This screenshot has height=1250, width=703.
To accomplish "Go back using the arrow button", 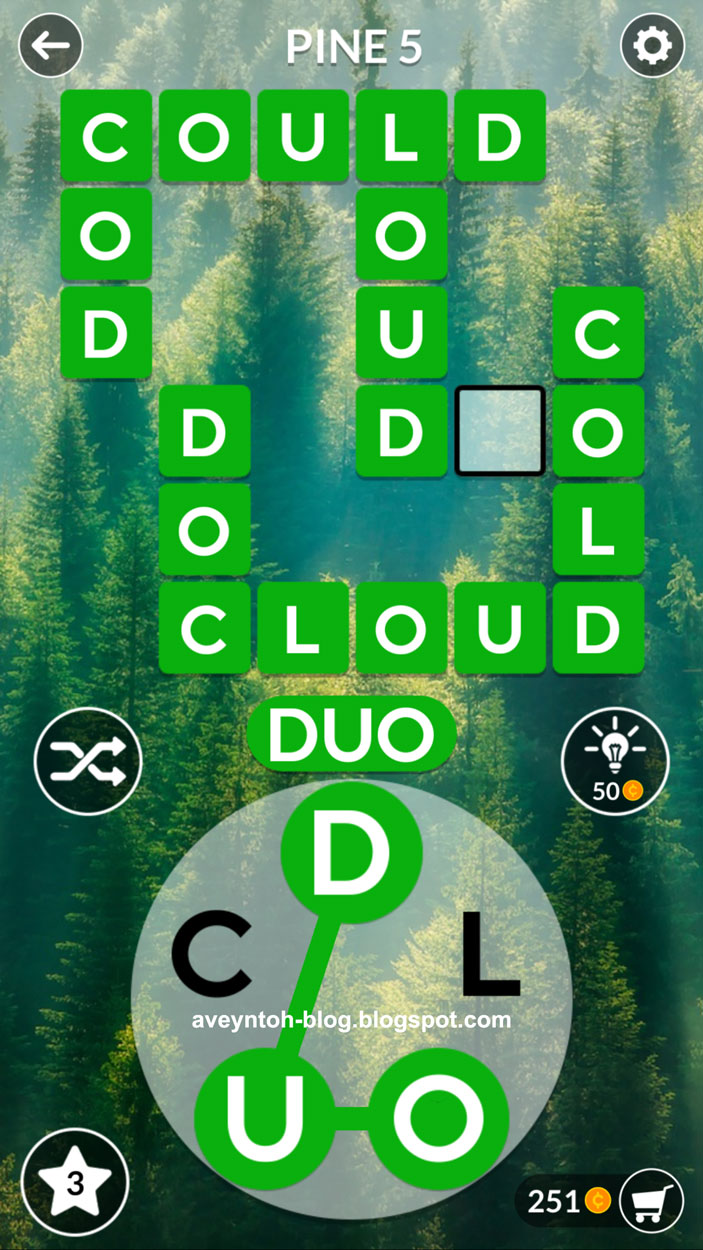I will click(x=51, y=45).
